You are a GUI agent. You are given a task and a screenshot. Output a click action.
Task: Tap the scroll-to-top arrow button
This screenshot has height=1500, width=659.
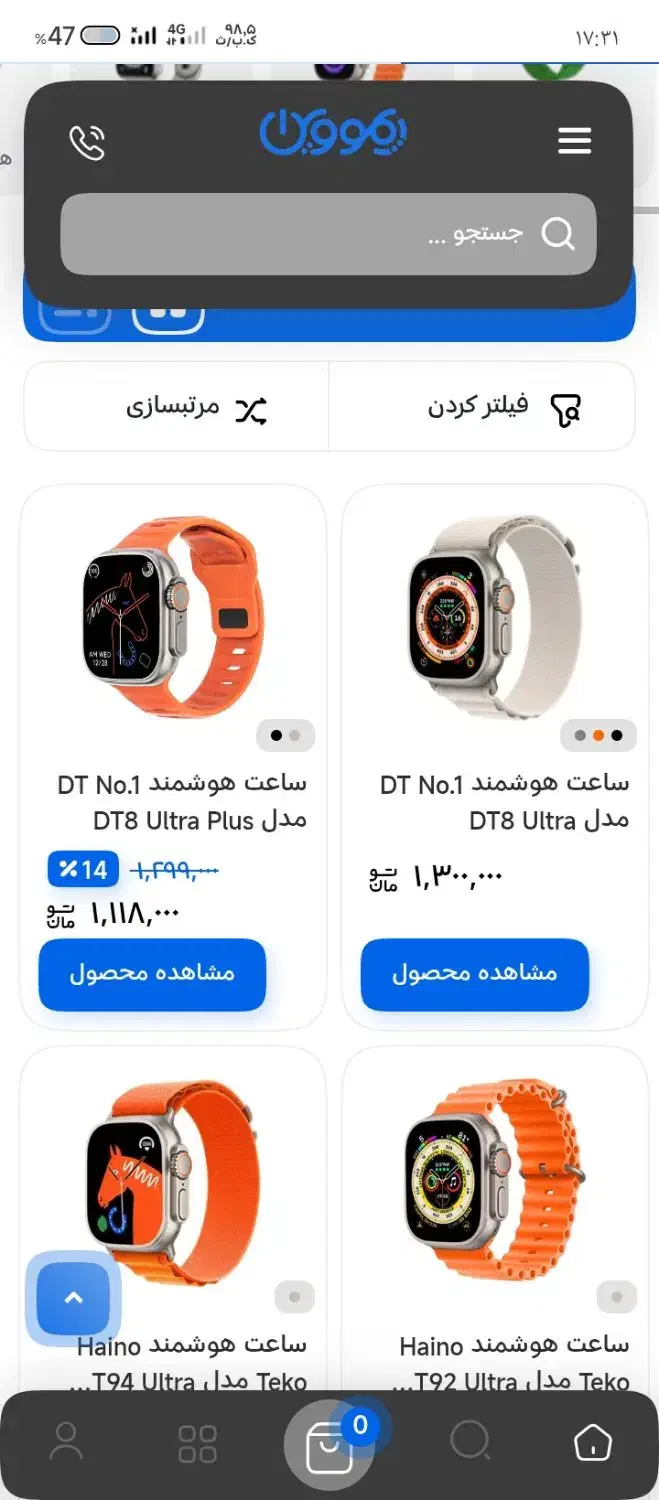(x=73, y=1298)
